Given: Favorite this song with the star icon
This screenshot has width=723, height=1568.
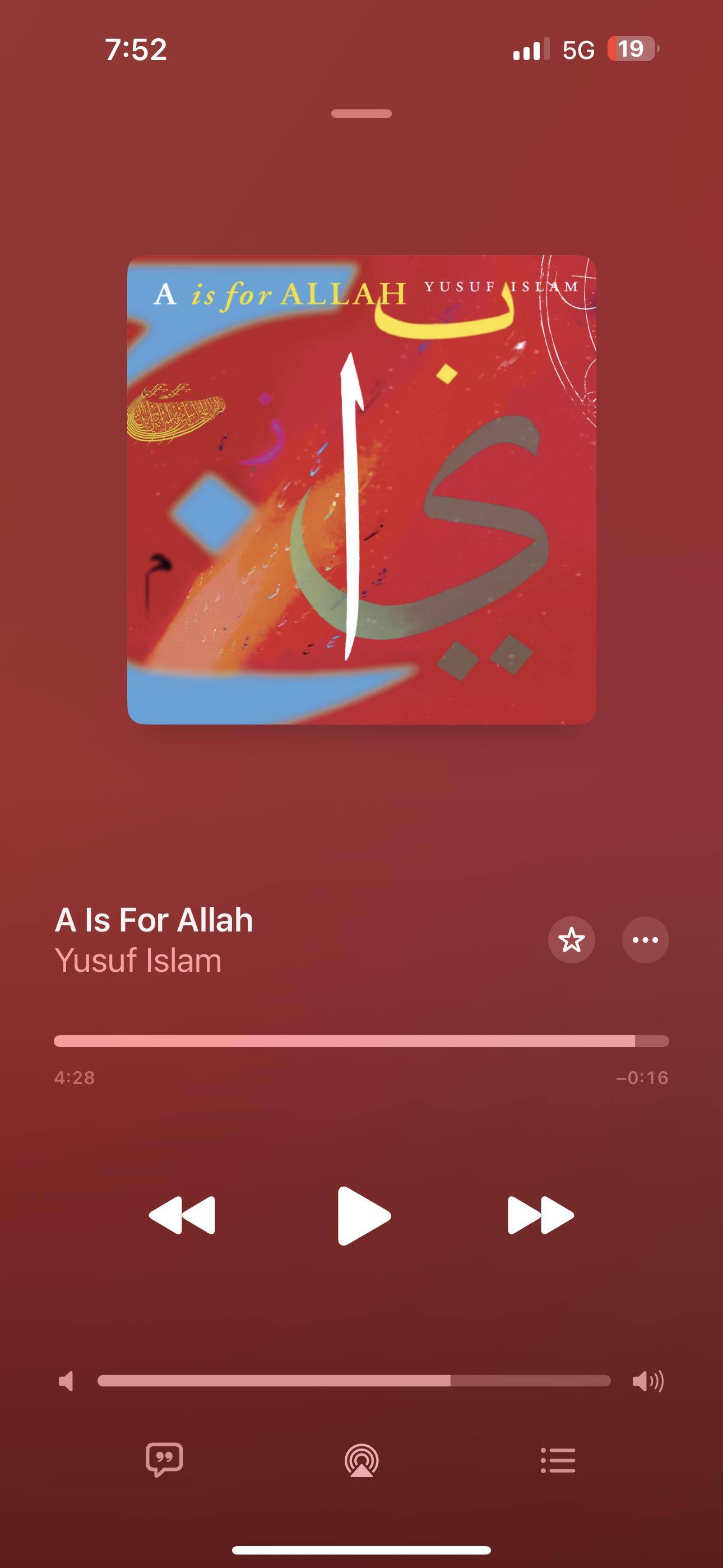Looking at the screenshot, I should click(572, 940).
